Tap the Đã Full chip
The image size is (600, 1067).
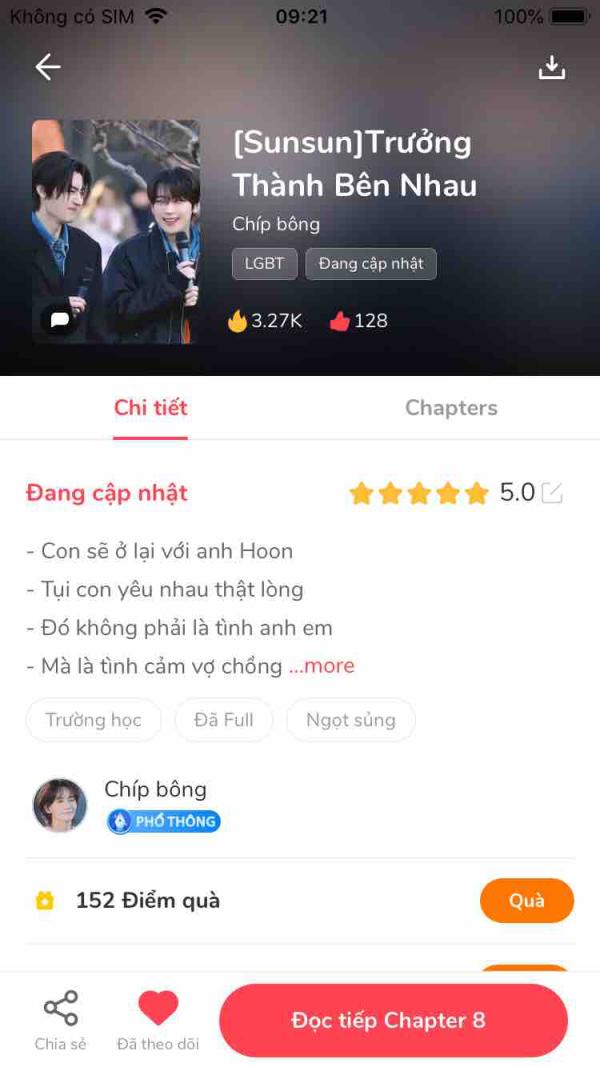(x=224, y=720)
